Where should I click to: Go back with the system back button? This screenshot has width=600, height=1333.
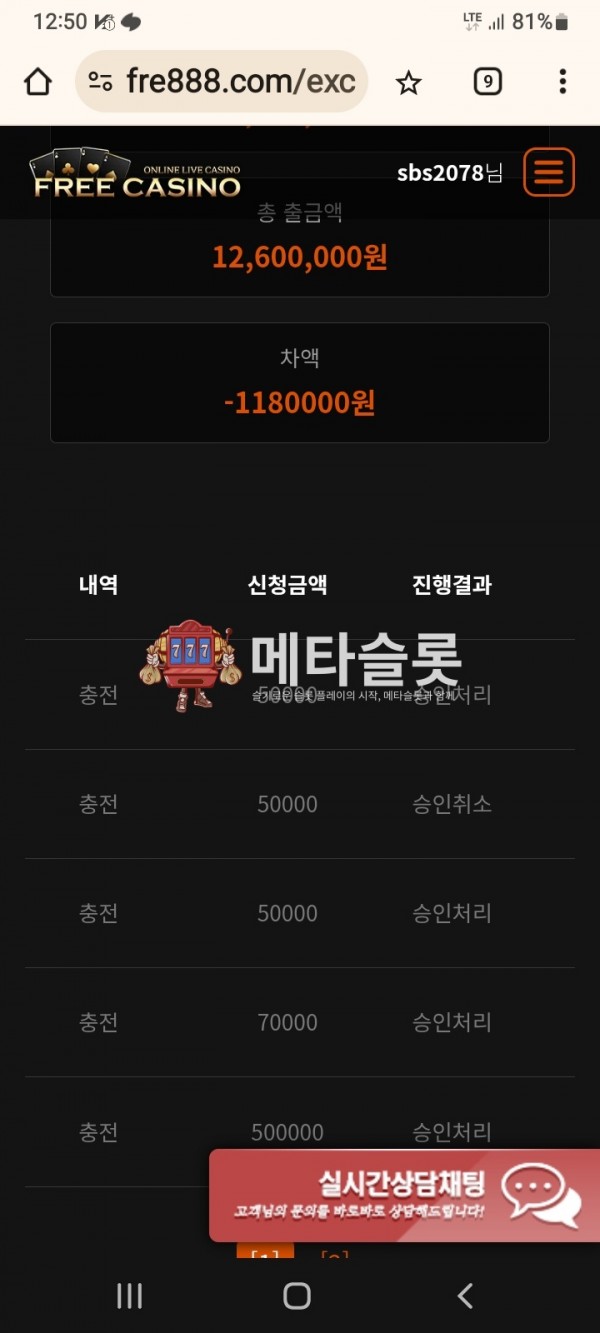coord(465,1296)
